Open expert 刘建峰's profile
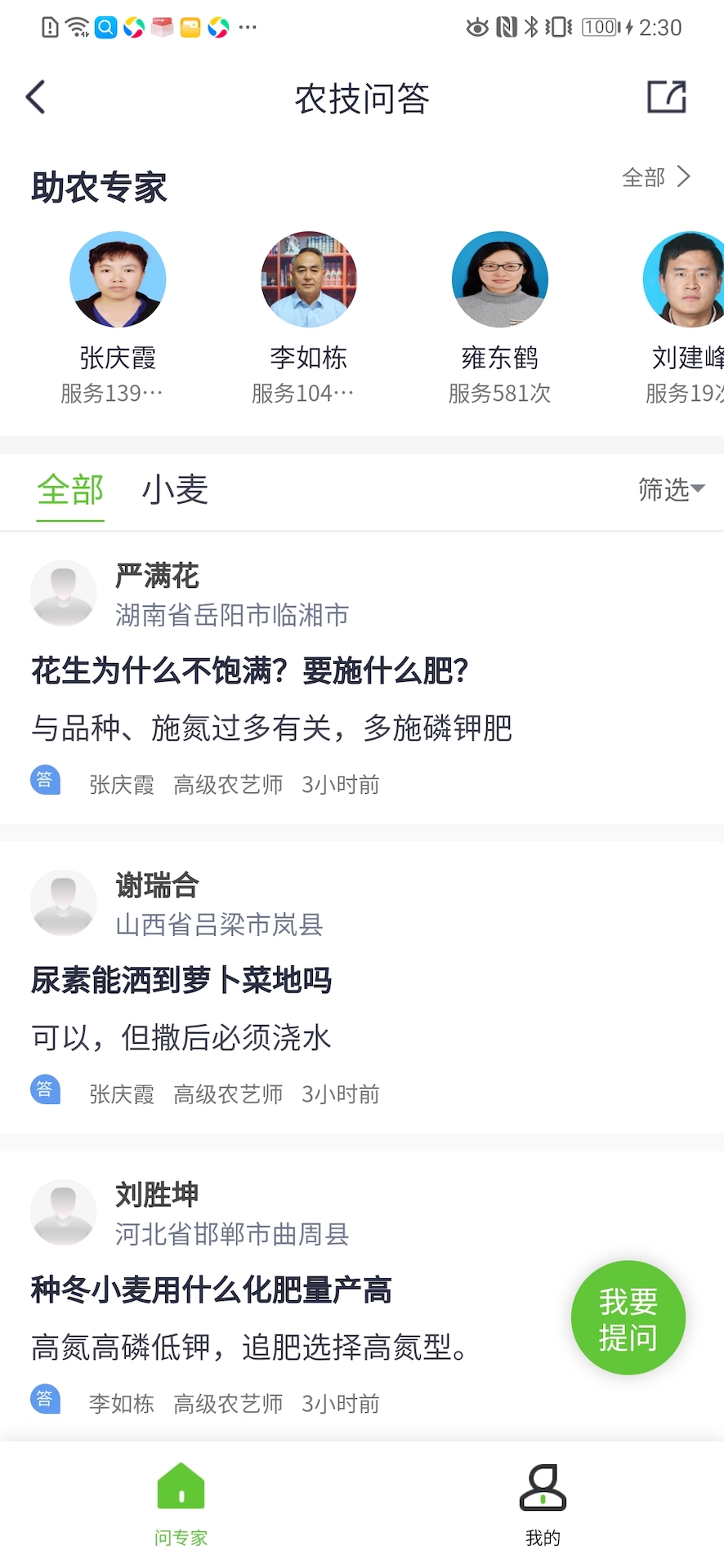Image resolution: width=724 pixels, height=1568 pixels. 685,318
